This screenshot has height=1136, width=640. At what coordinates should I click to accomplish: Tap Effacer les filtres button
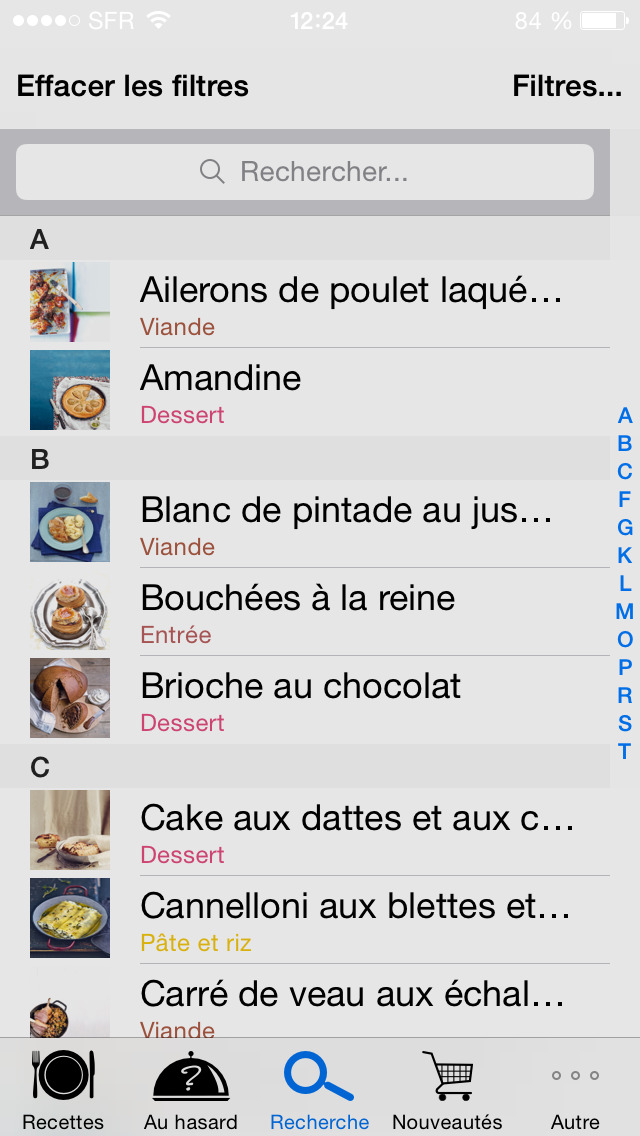[x=133, y=87]
